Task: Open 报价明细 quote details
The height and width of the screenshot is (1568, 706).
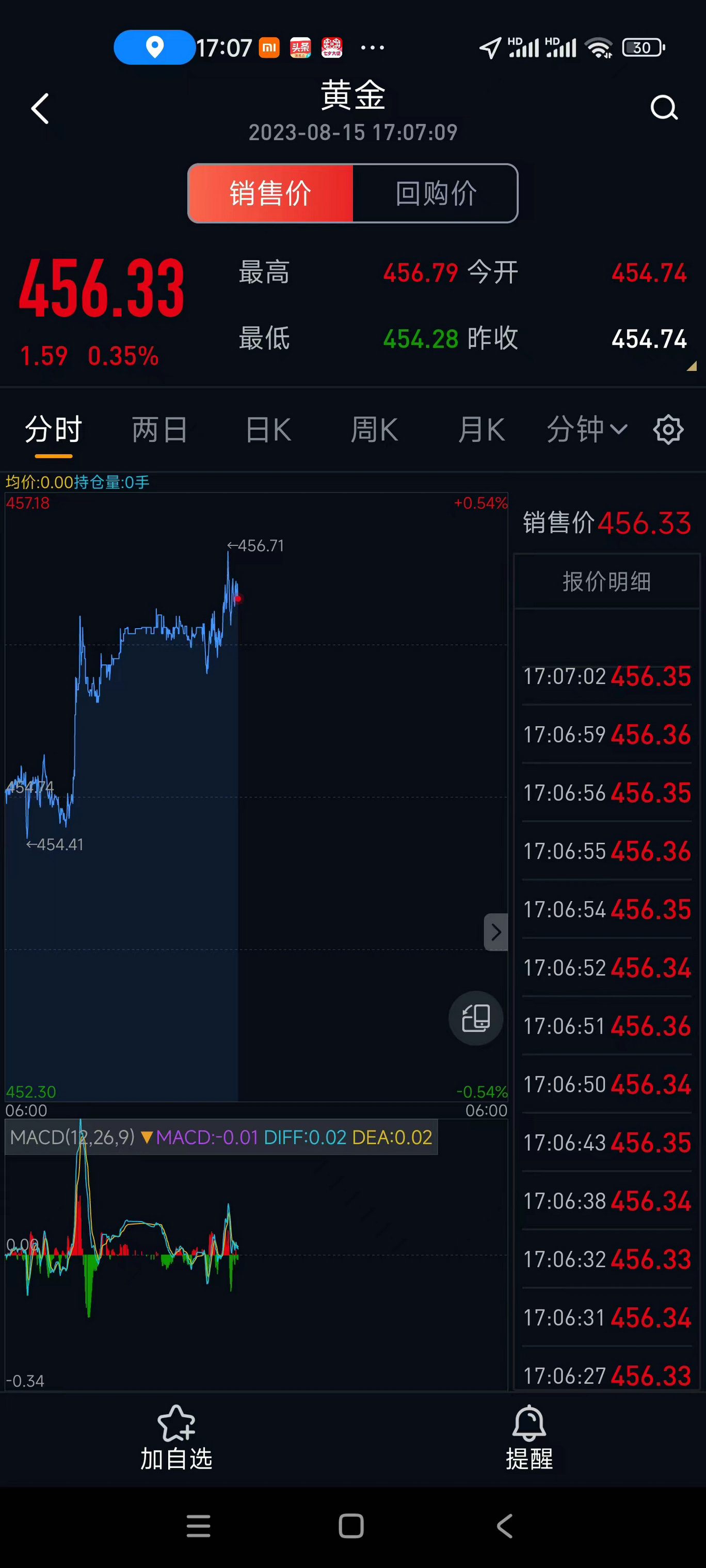Action: tap(606, 581)
